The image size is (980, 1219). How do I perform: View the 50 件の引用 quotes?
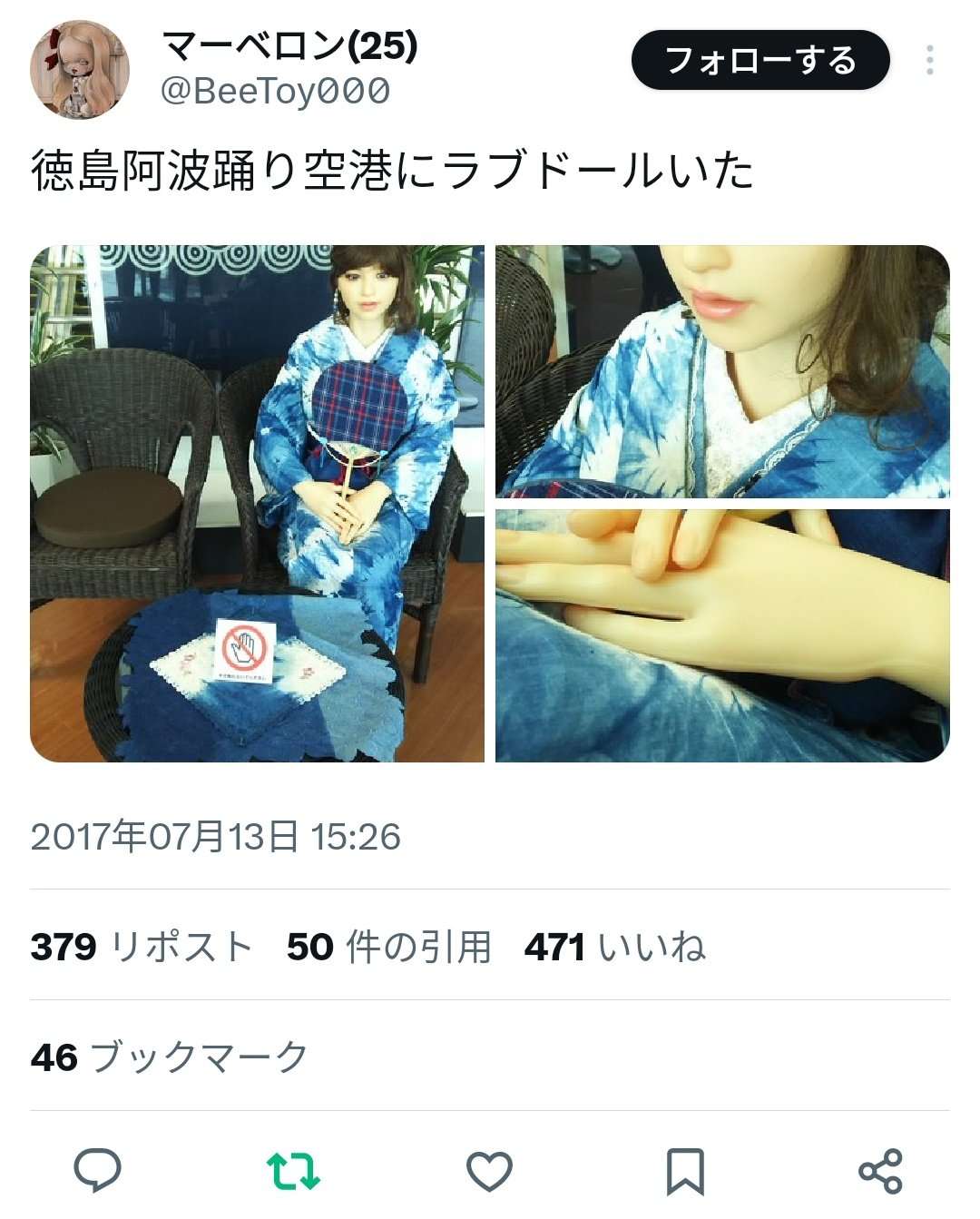pyautogui.click(x=388, y=947)
